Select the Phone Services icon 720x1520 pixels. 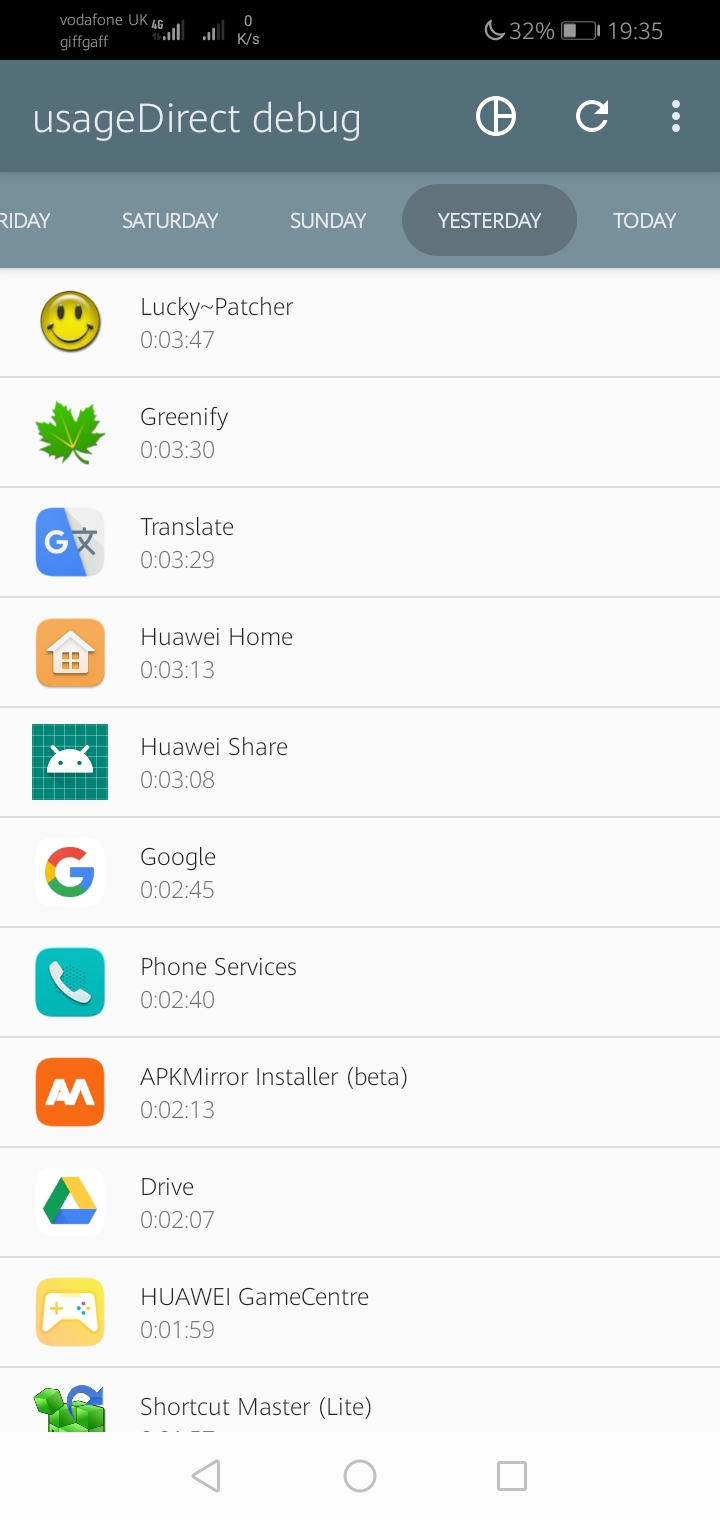pyautogui.click(x=69, y=982)
